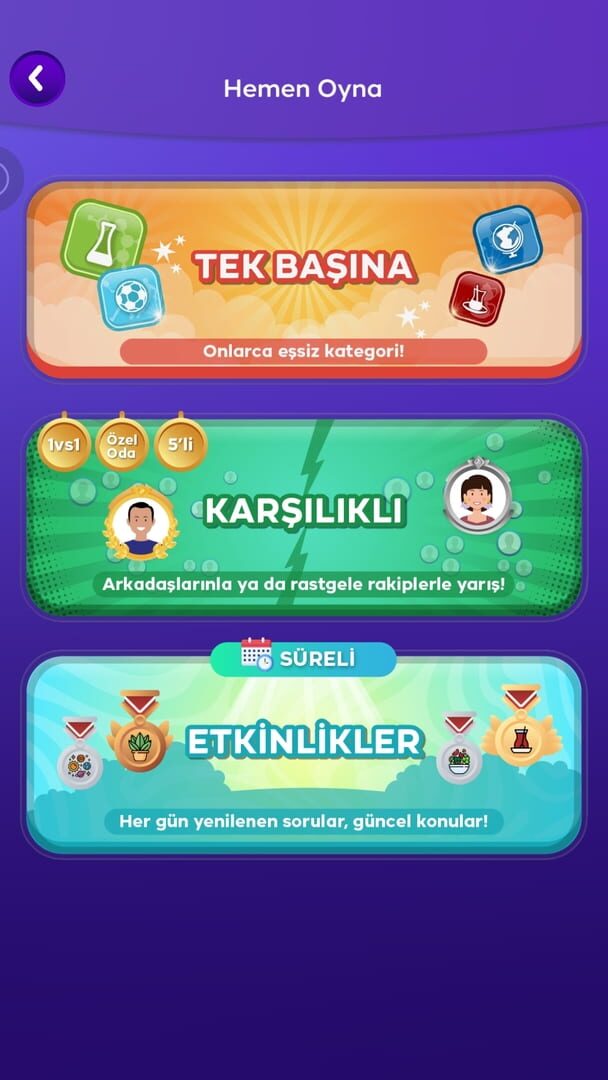Open the Tek Başına solo mode card
Viewport: 608px width, 1080px height.
(303, 278)
